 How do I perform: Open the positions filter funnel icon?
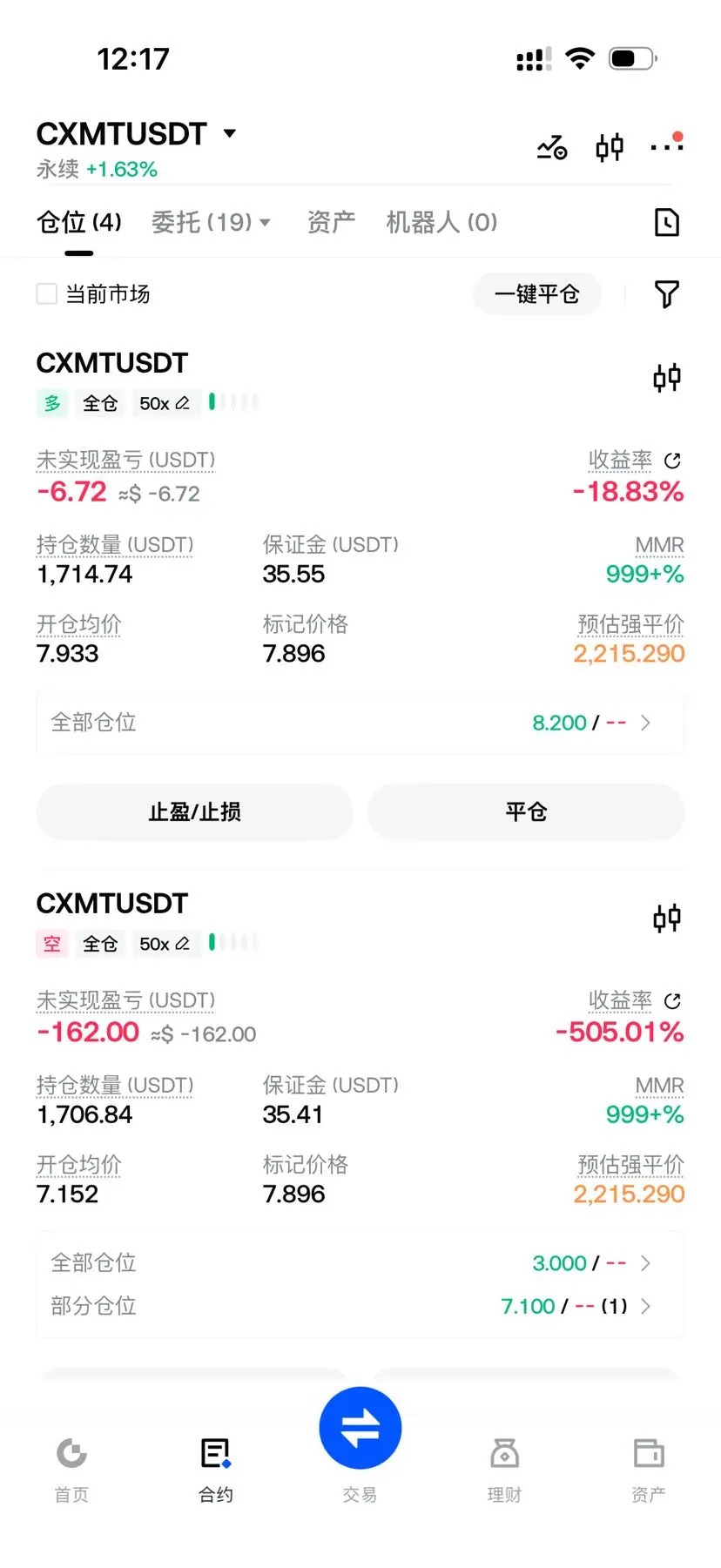(x=667, y=294)
